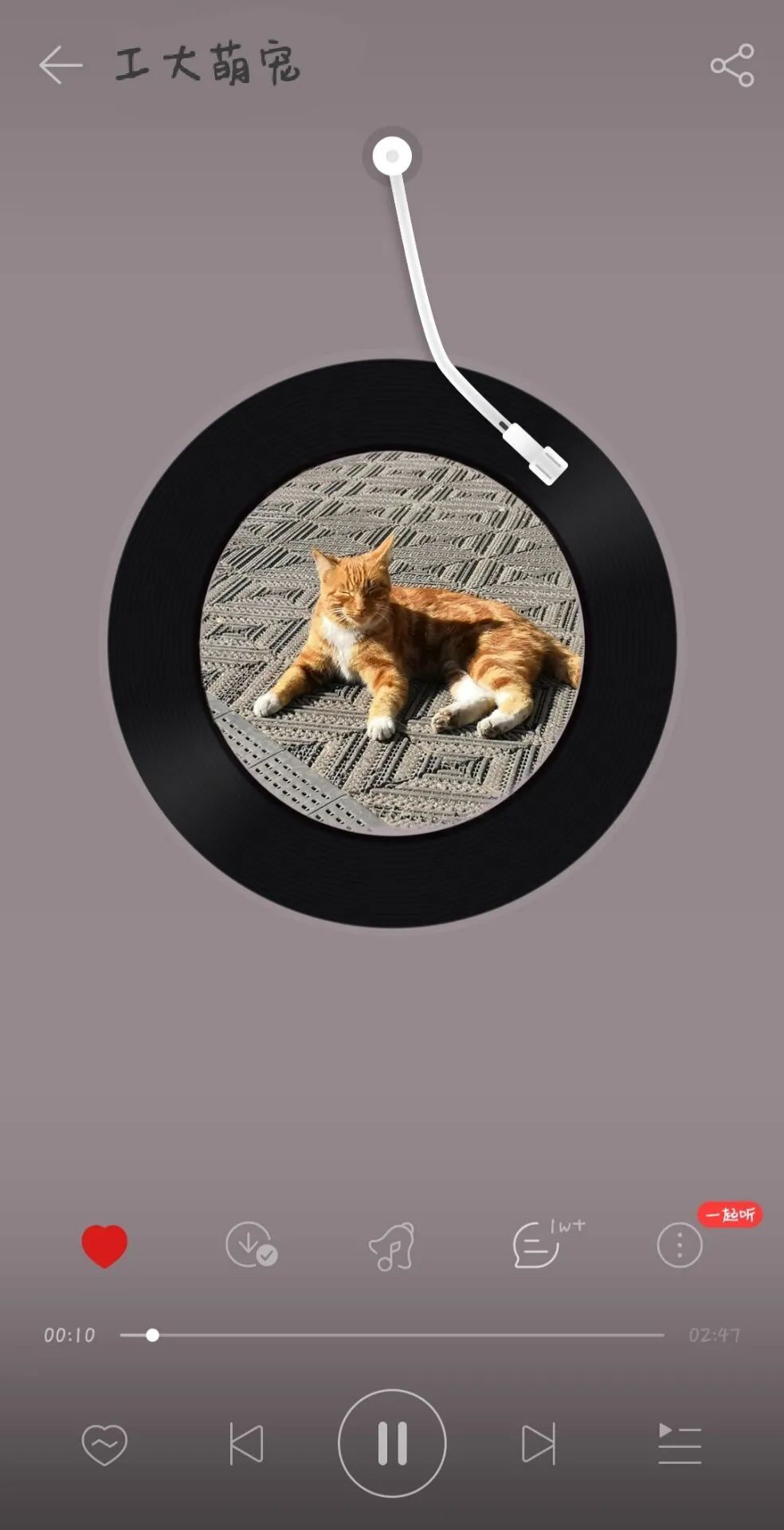The height and width of the screenshot is (1530, 784).
Task: Tap the playback progress bar
Action: click(392, 1335)
